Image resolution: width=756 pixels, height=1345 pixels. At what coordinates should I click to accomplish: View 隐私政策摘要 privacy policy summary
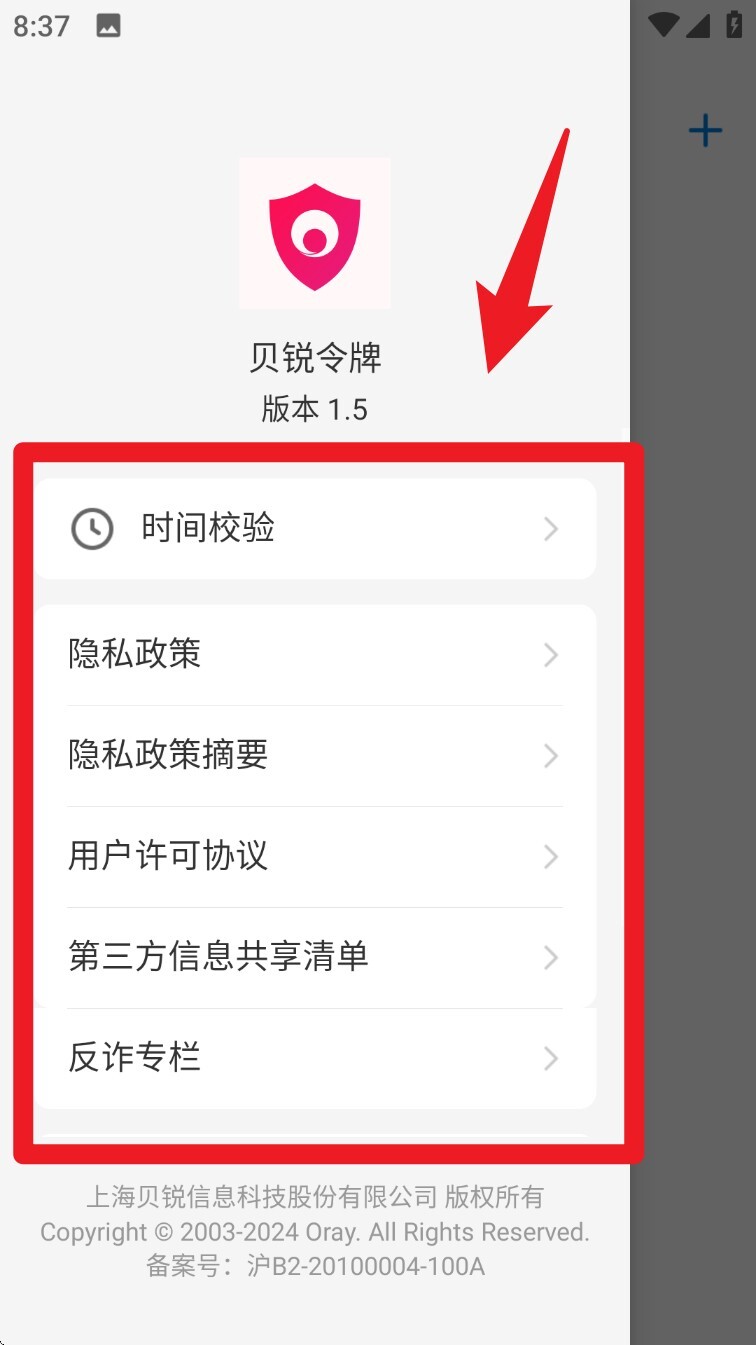[314, 756]
